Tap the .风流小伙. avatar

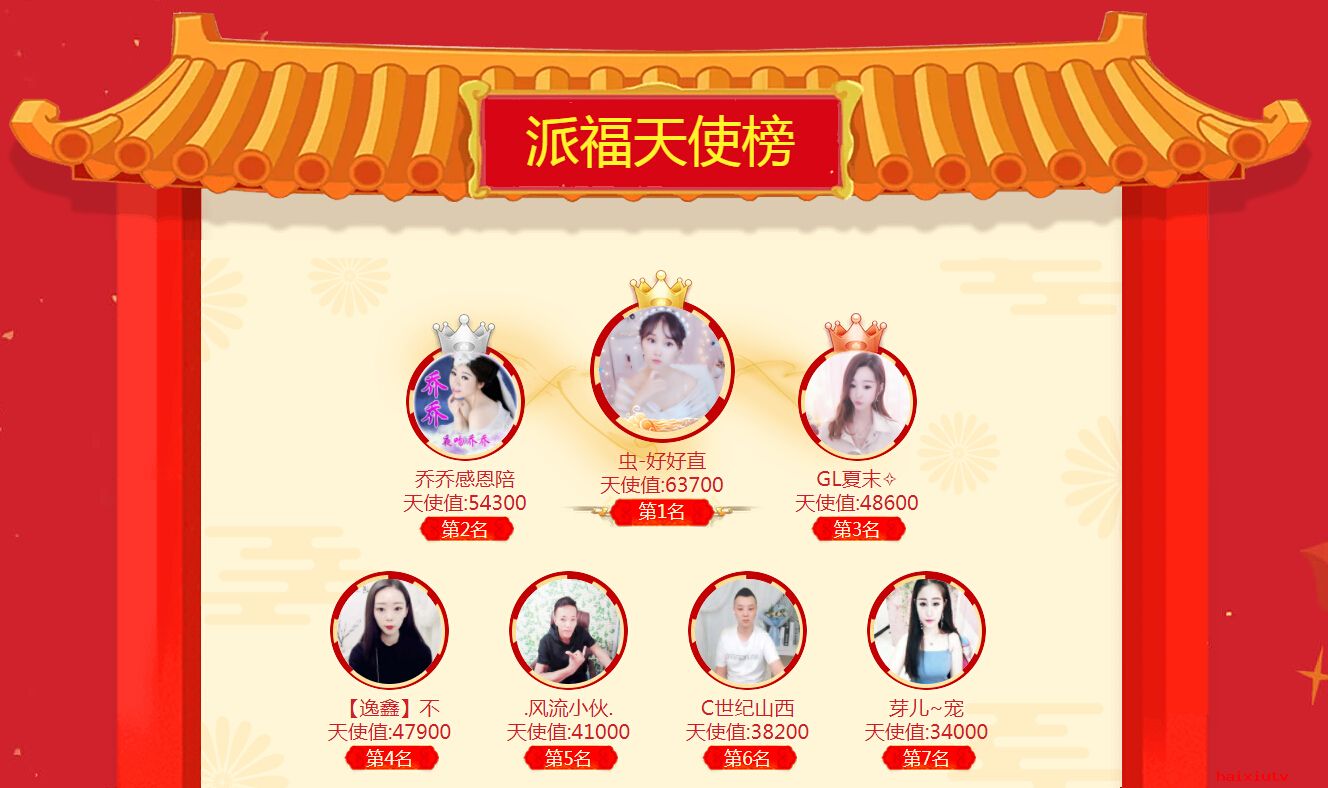tap(568, 631)
